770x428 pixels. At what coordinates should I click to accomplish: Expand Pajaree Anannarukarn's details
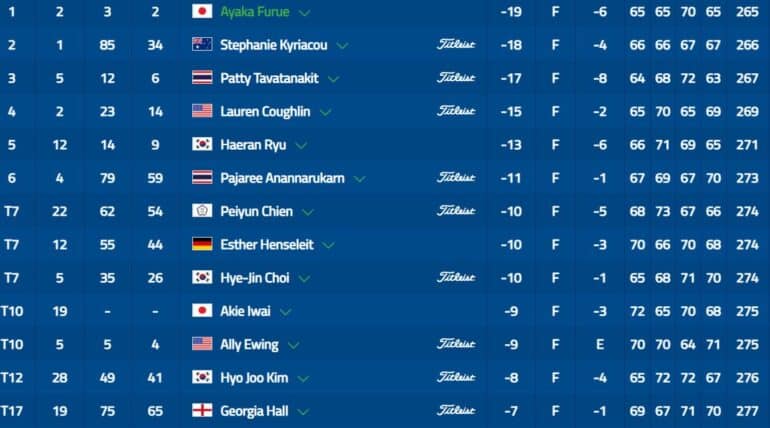click(x=358, y=178)
